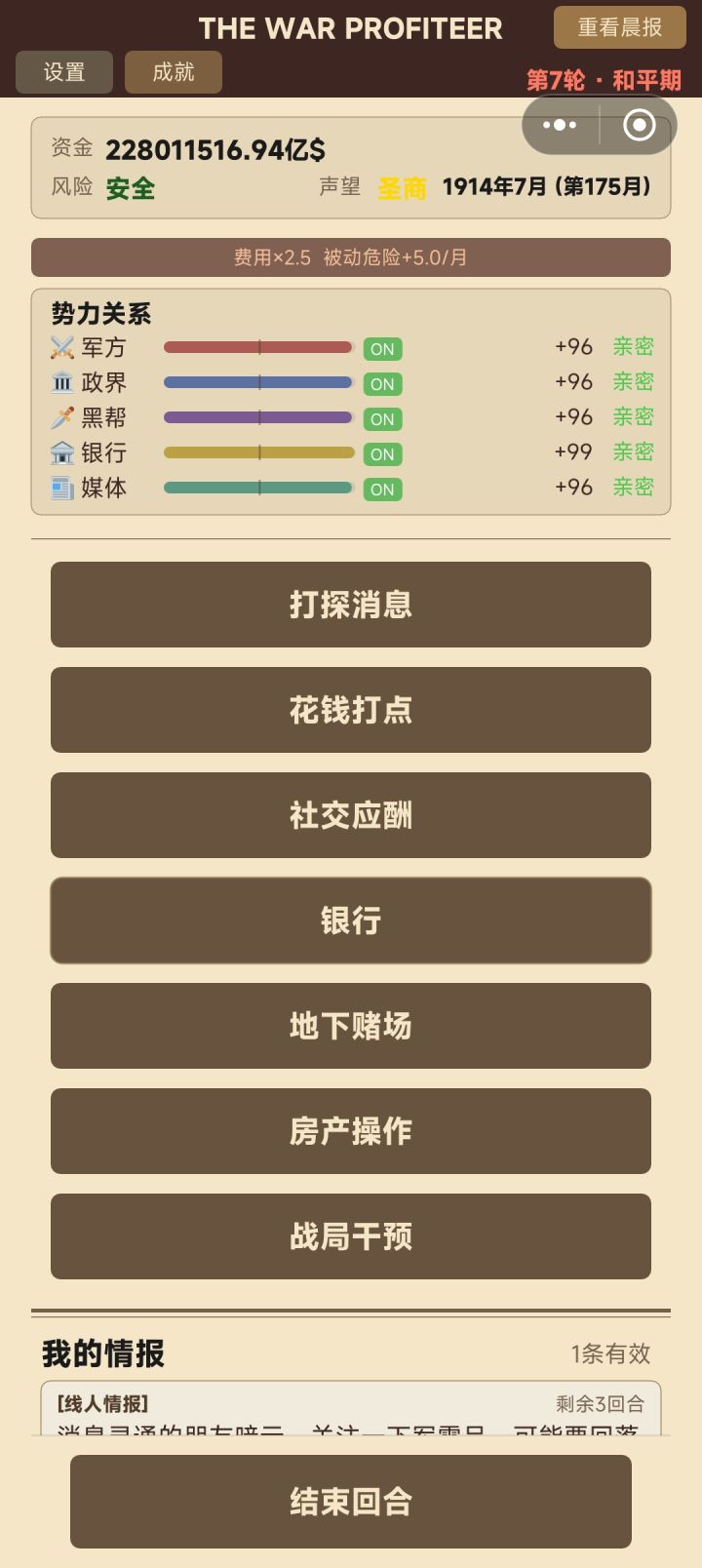
Task: Select the 黑帮 dagger icon
Action: pos(61,417)
